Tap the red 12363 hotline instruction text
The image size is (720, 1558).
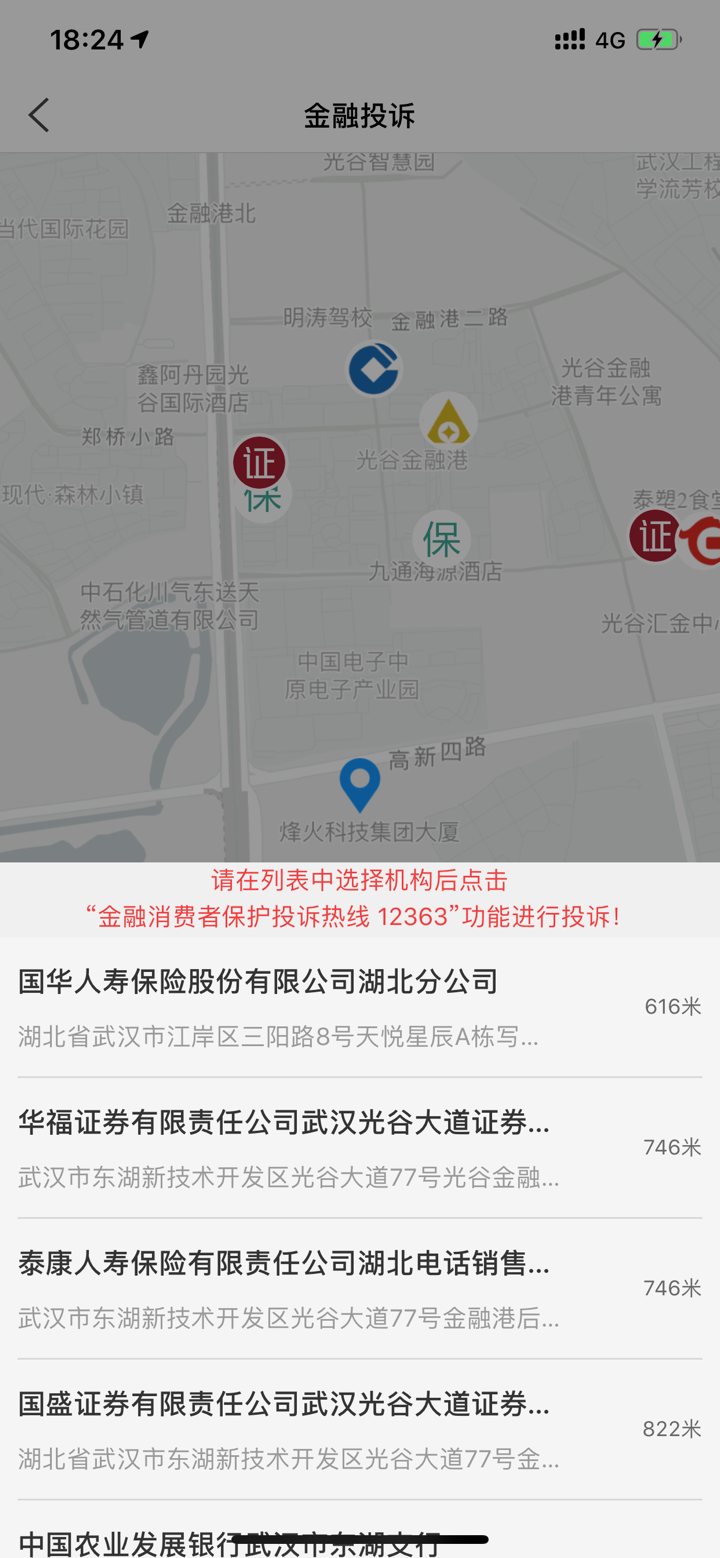point(360,898)
